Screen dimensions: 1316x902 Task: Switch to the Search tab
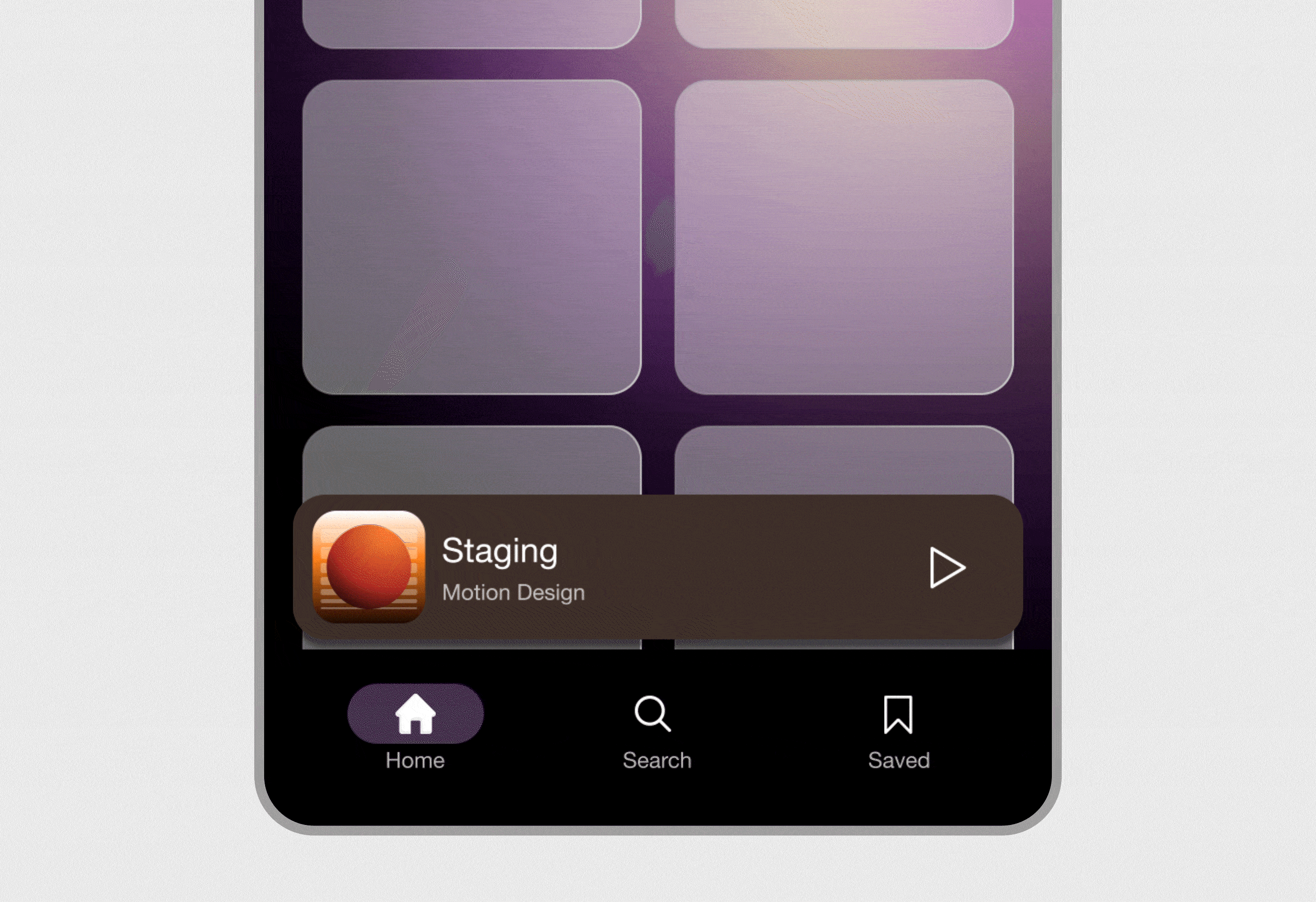(656, 730)
